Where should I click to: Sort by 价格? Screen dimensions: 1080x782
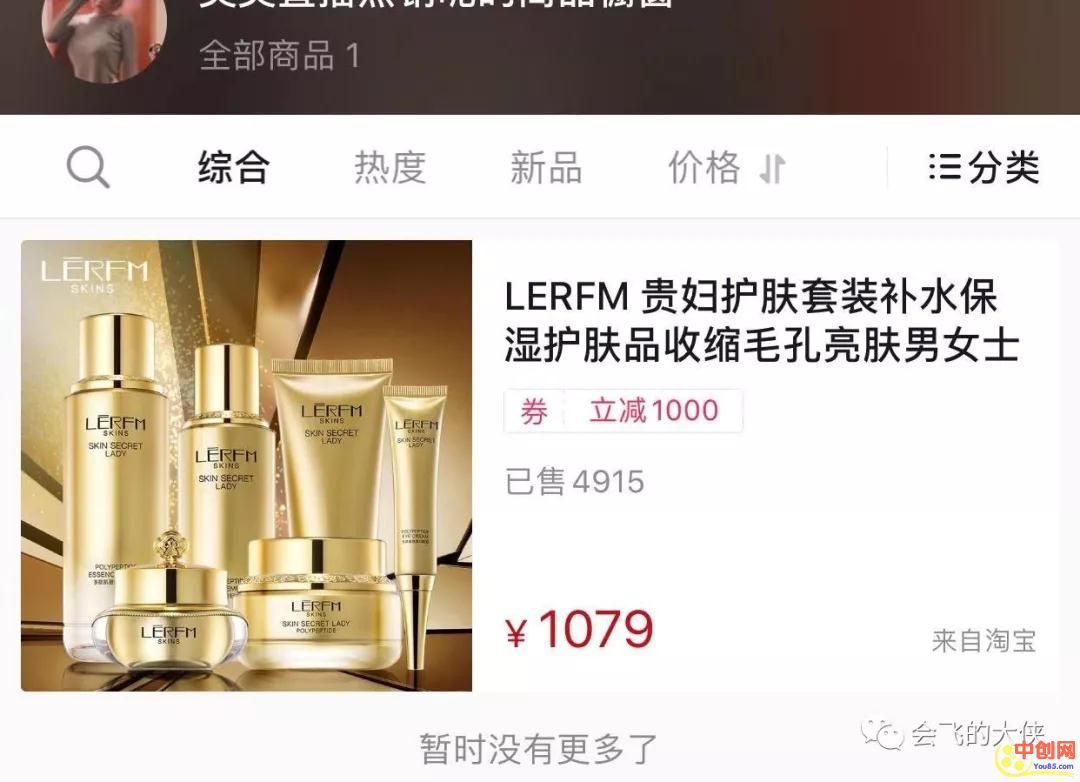coord(725,168)
